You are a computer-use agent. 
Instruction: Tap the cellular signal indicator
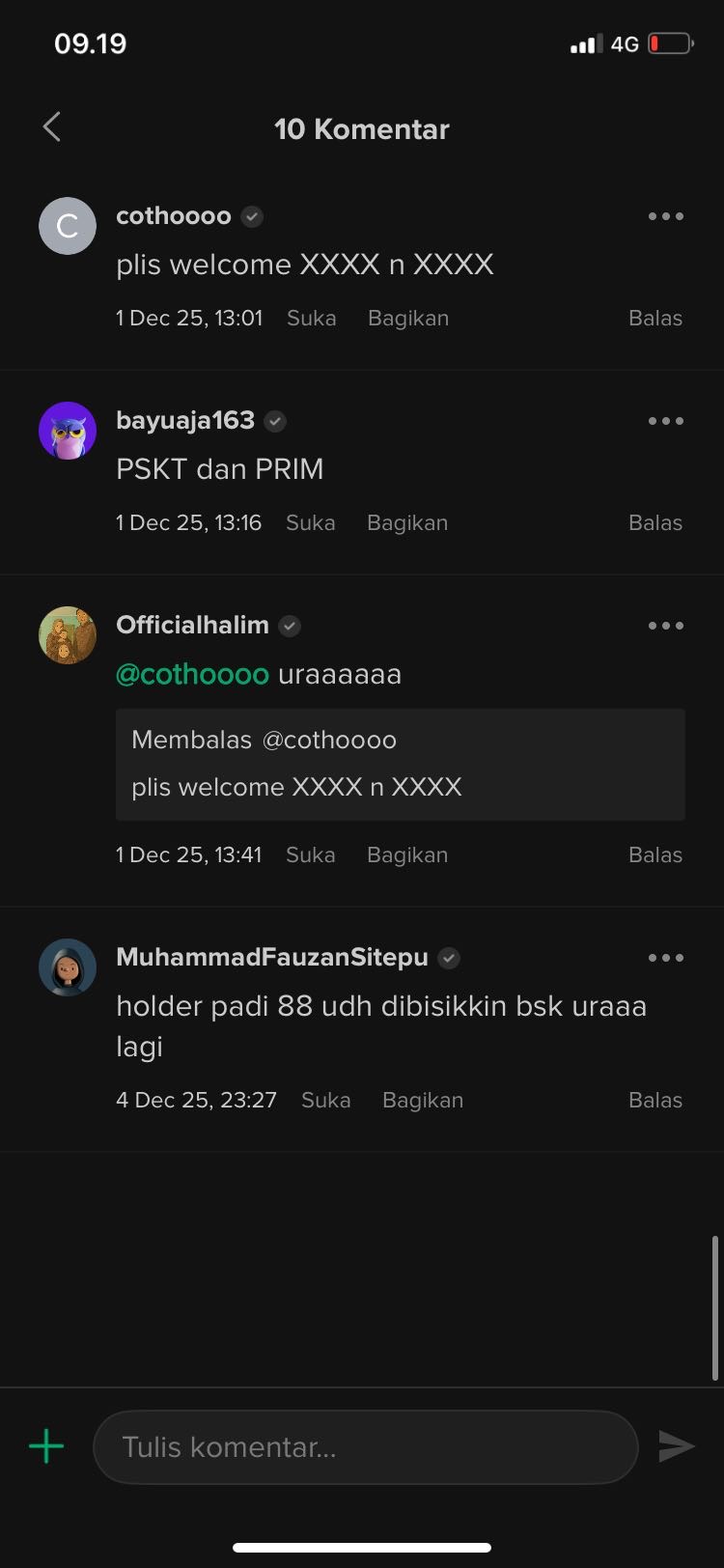click(x=588, y=42)
